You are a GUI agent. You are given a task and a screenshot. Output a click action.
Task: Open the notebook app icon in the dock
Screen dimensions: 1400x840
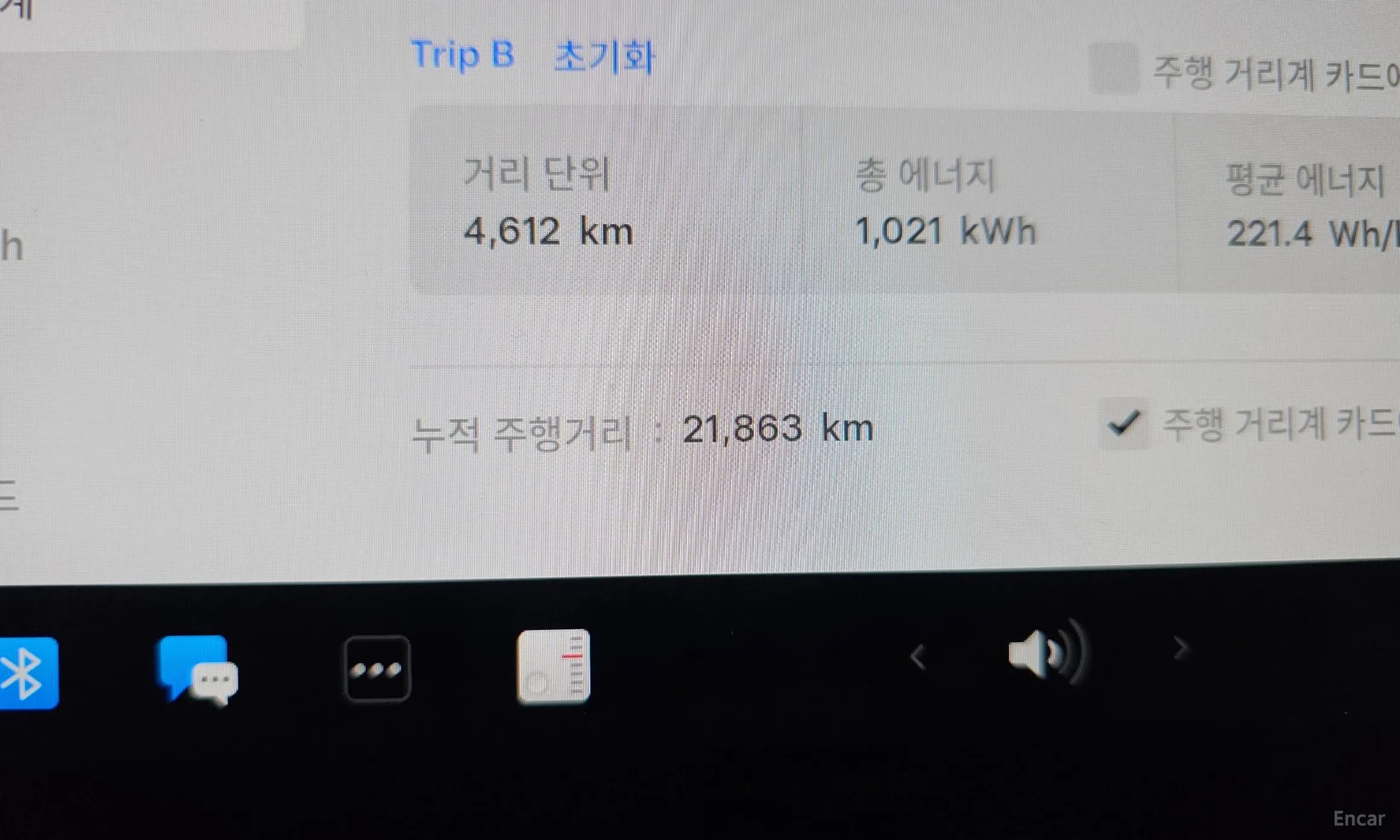[554, 666]
